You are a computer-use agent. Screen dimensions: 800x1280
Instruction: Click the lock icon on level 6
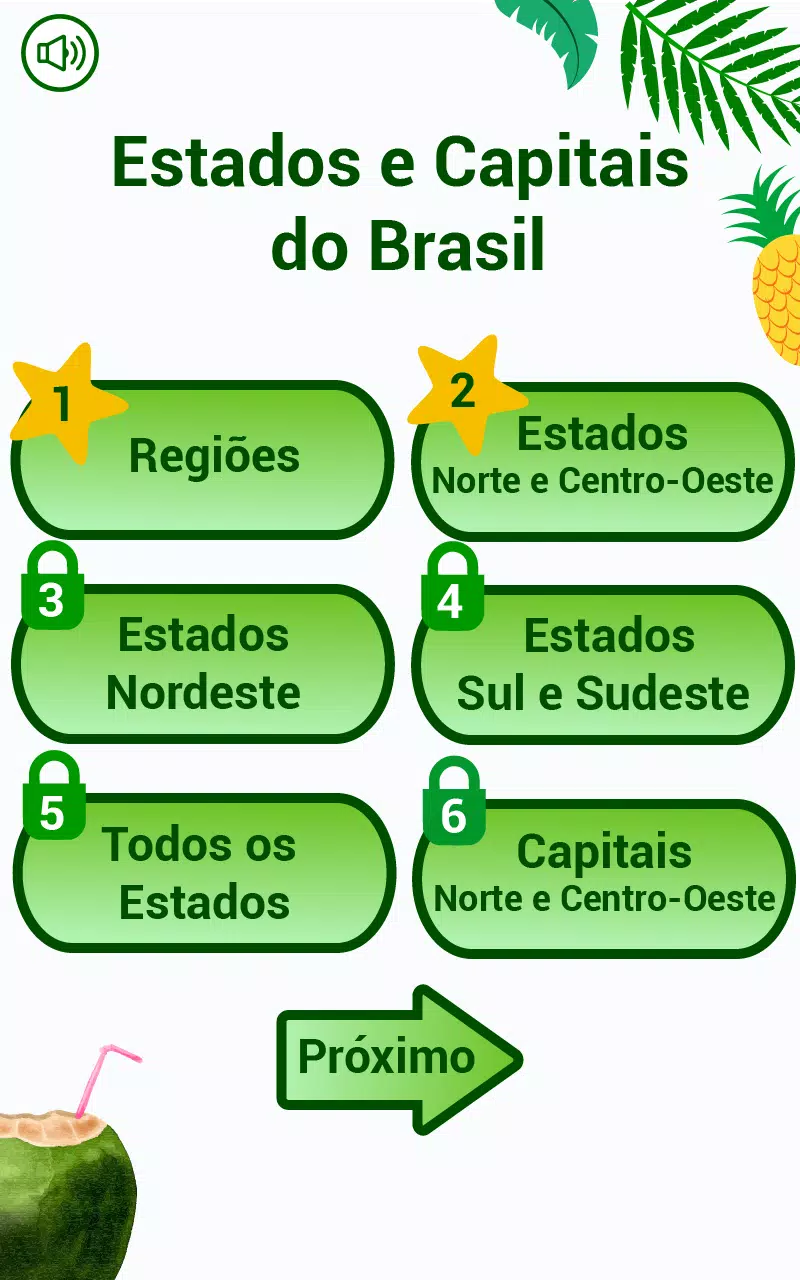click(455, 800)
